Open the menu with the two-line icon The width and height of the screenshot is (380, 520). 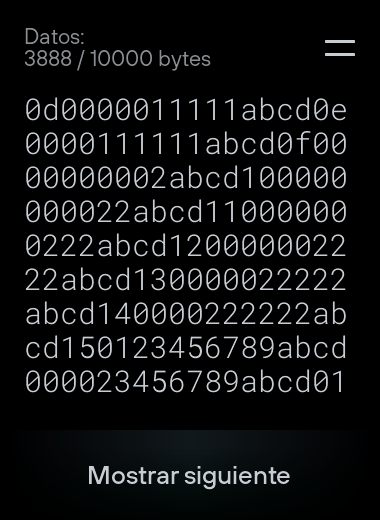pos(340,48)
